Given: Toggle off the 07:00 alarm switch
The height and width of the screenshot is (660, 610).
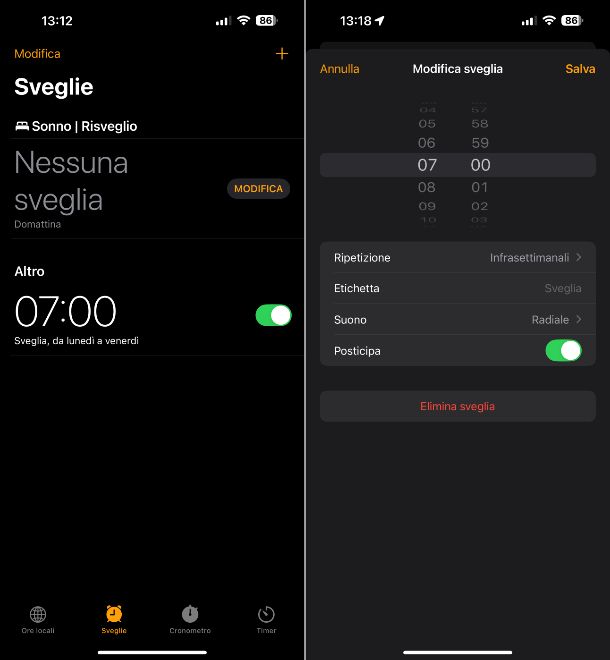Looking at the screenshot, I should (x=273, y=315).
